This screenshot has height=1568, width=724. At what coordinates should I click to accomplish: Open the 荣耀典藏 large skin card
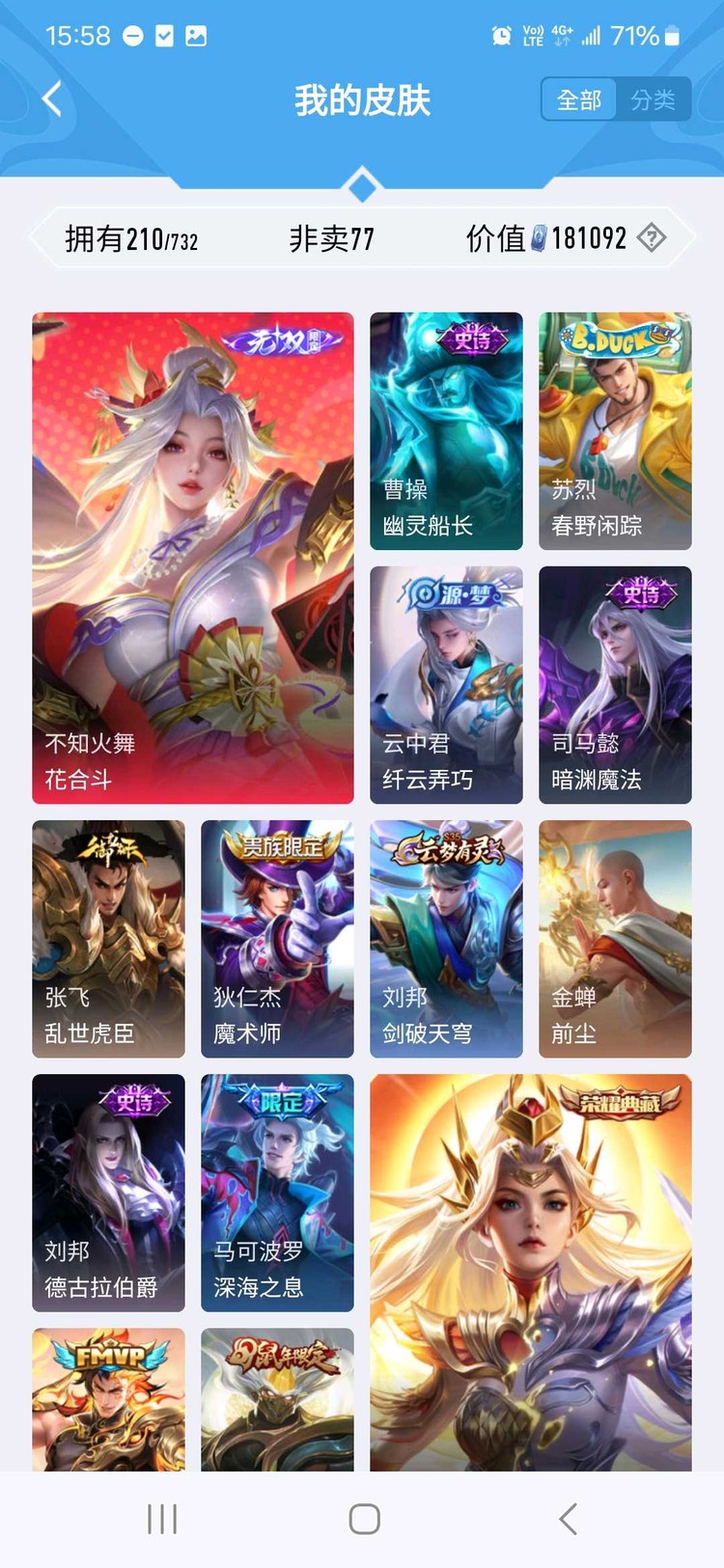tap(531, 1274)
